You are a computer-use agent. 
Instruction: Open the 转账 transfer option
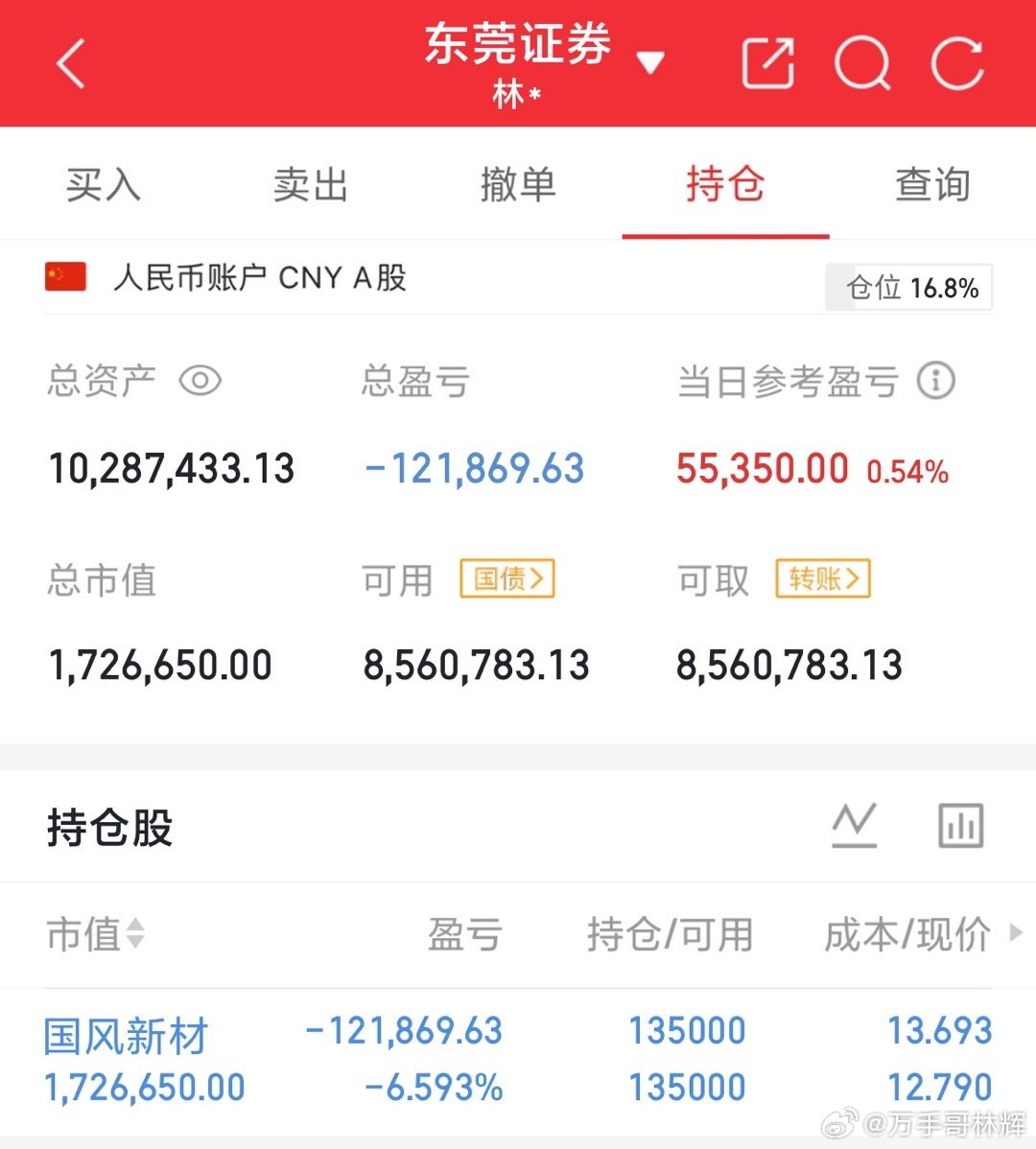click(823, 578)
